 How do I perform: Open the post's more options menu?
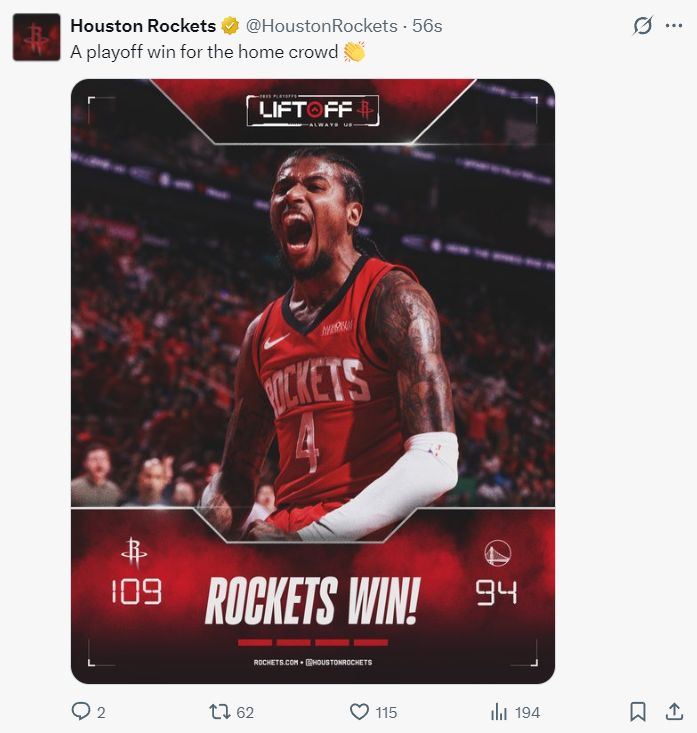(x=673, y=26)
